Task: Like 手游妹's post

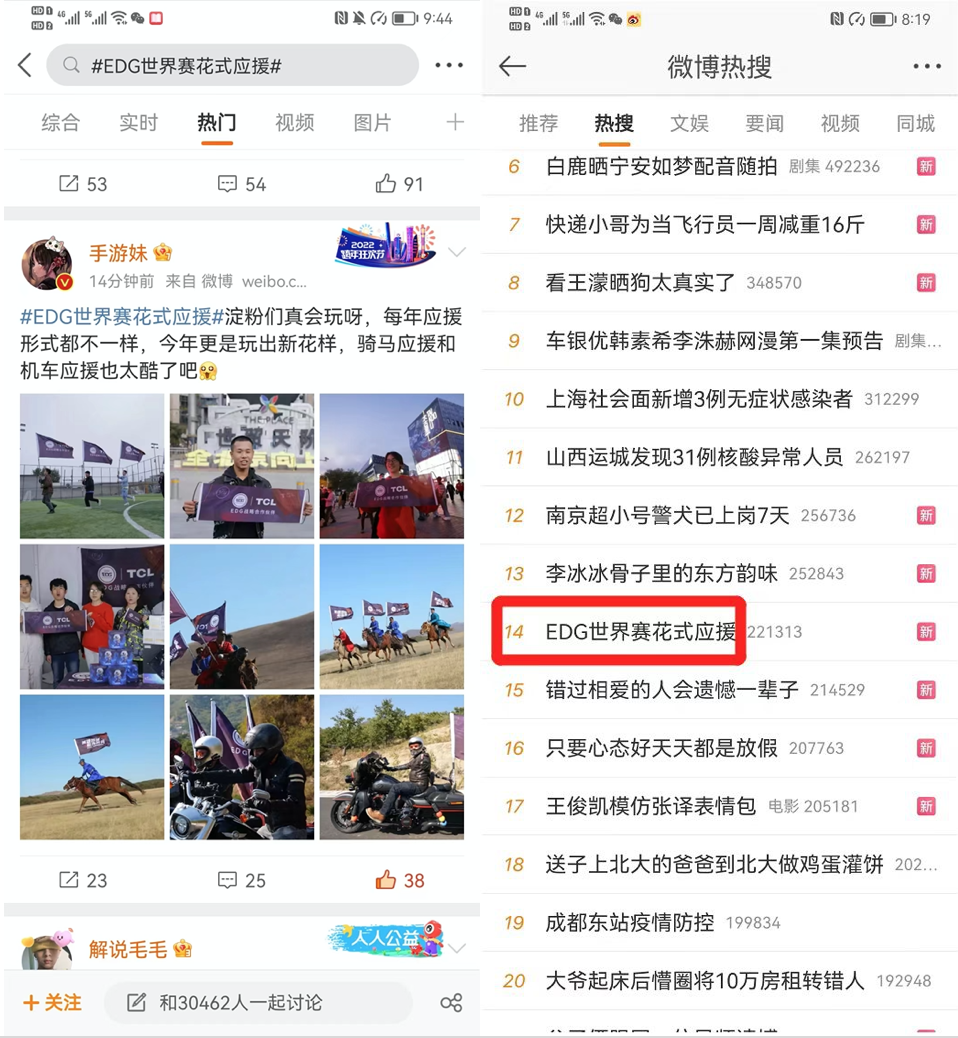Action: pos(400,880)
